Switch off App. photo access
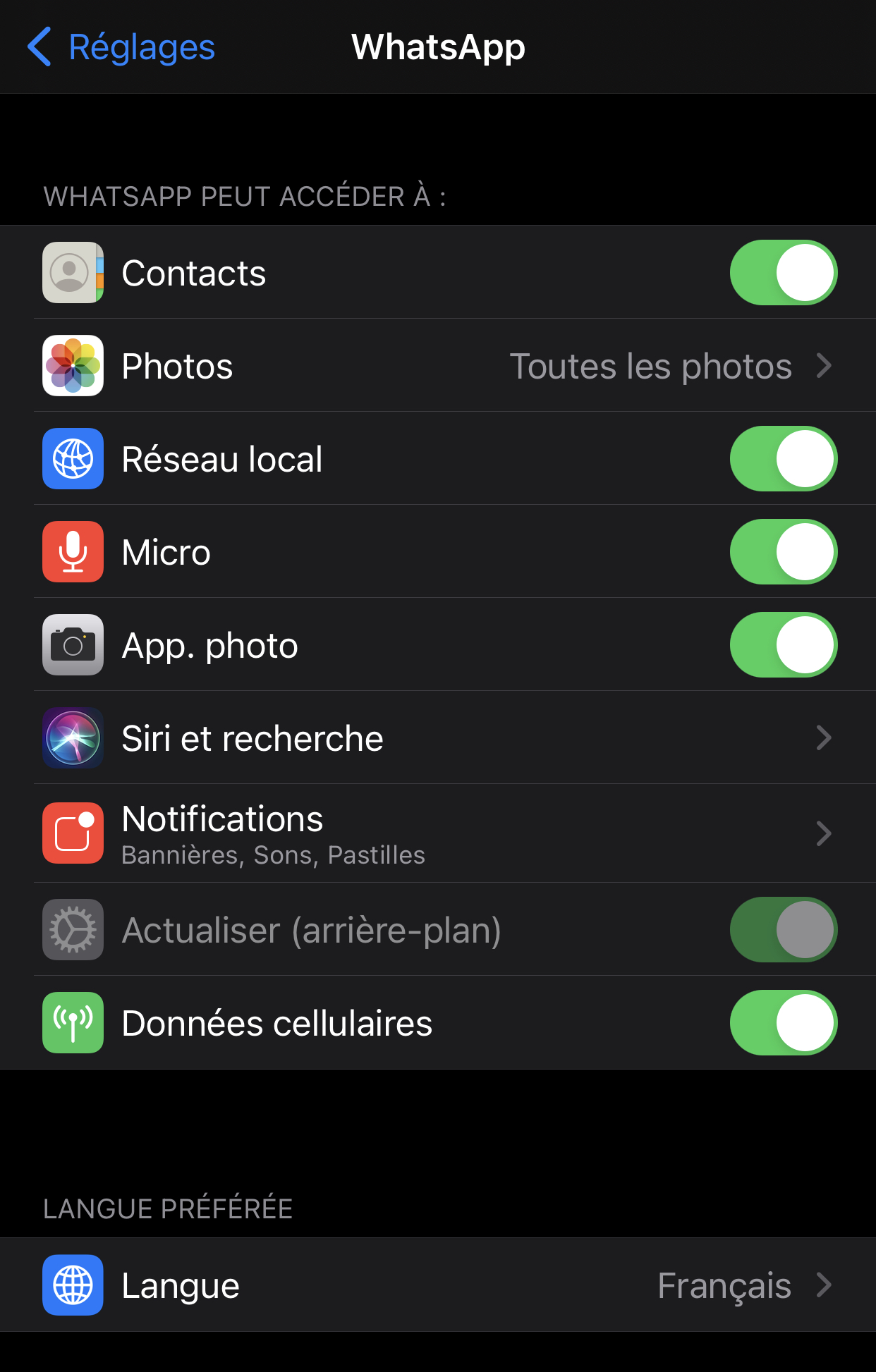This screenshot has height=1372, width=876. click(x=784, y=645)
